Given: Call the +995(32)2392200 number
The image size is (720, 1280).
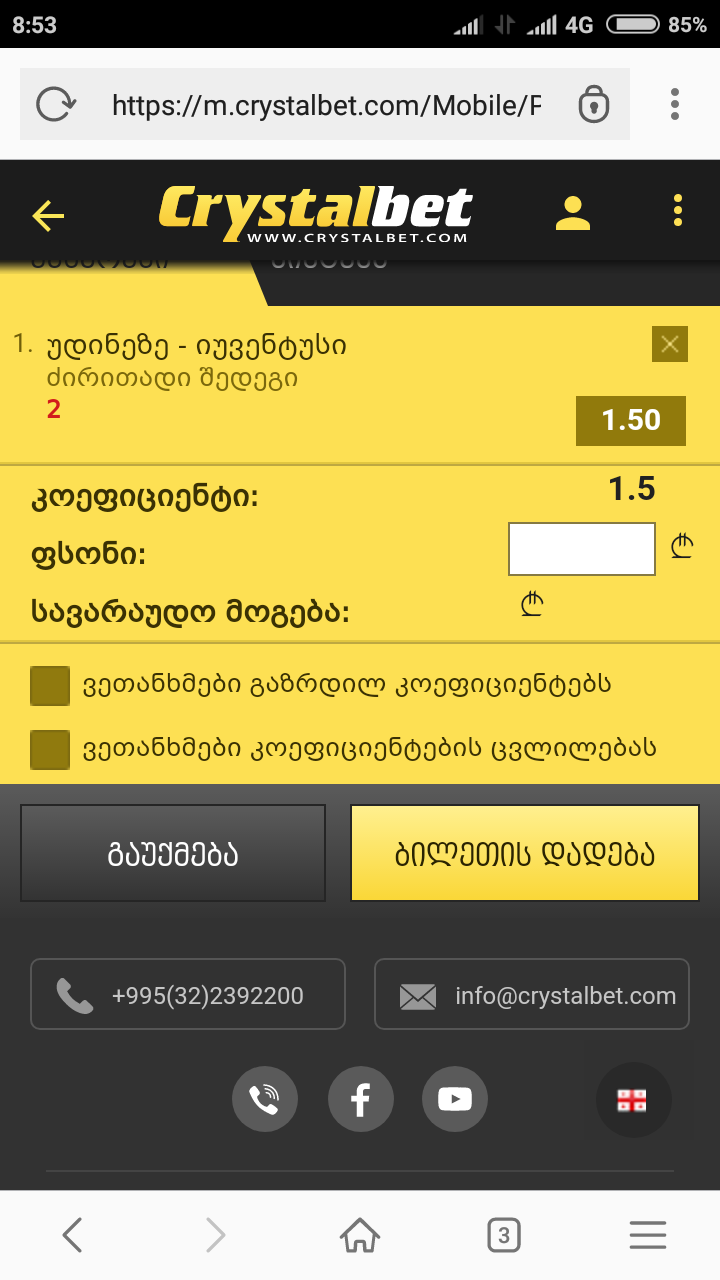Looking at the screenshot, I should [188, 994].
